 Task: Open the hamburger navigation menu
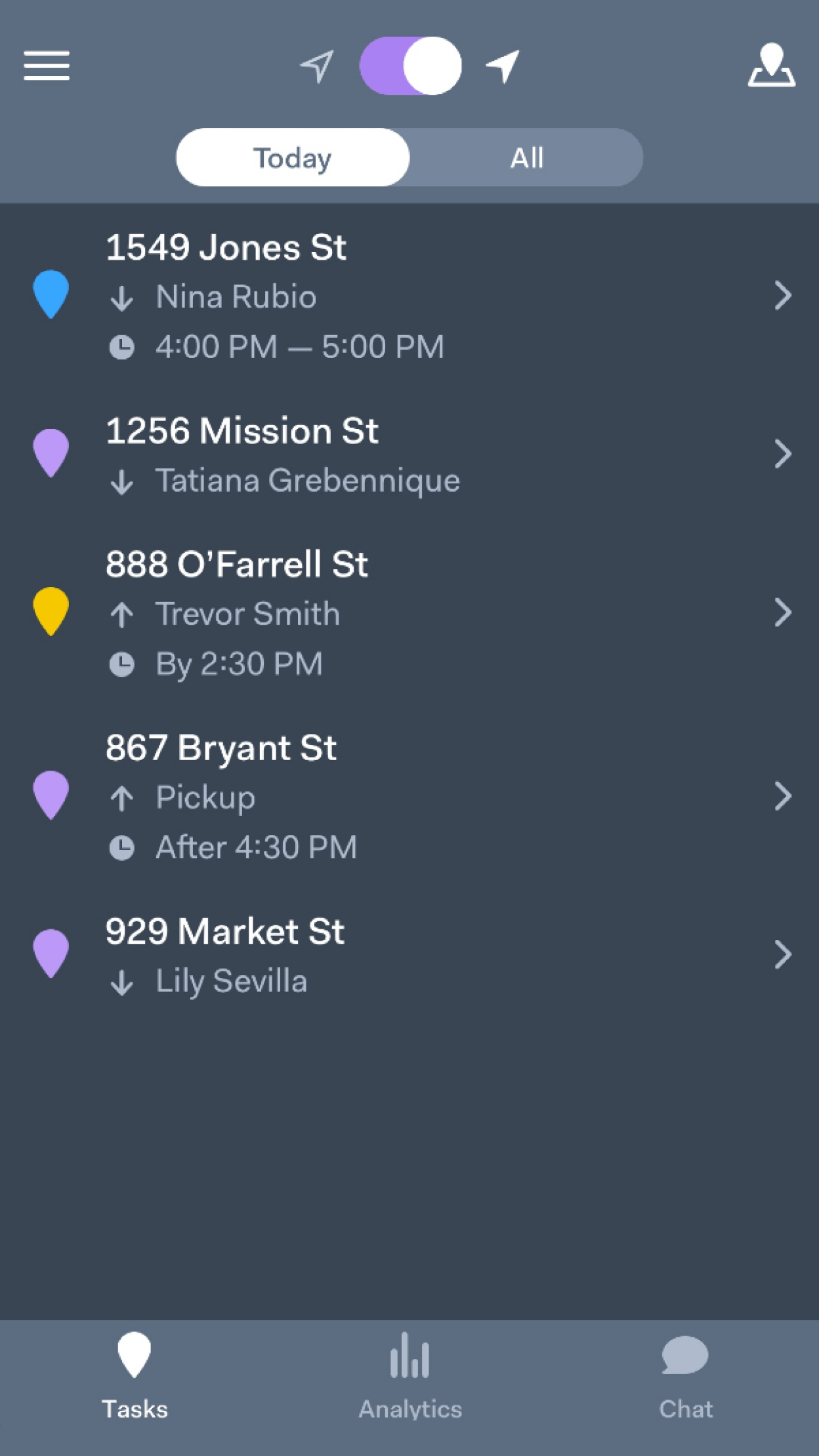click(x=46, y=66)
